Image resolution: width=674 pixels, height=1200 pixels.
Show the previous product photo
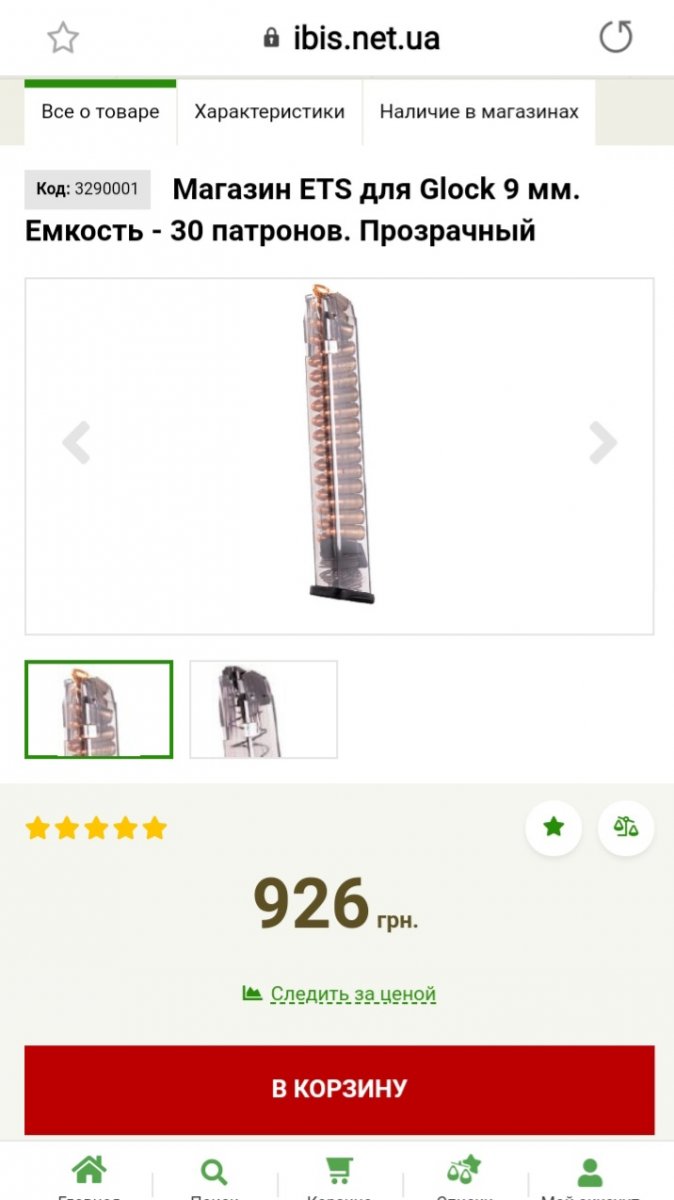(x=76, y=443)
